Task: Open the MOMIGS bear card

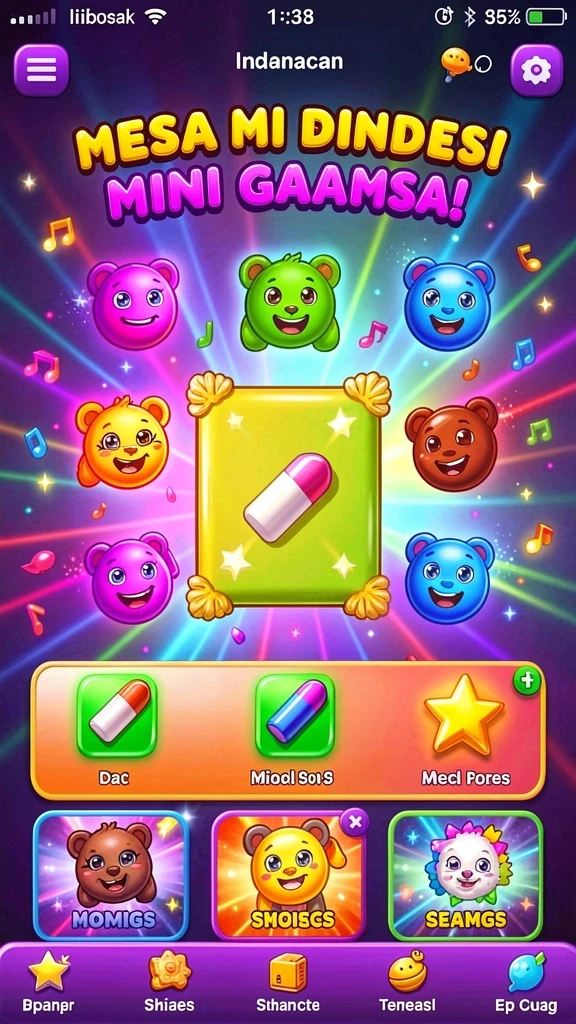Action: pyautogui.click(x=112, y=875)
